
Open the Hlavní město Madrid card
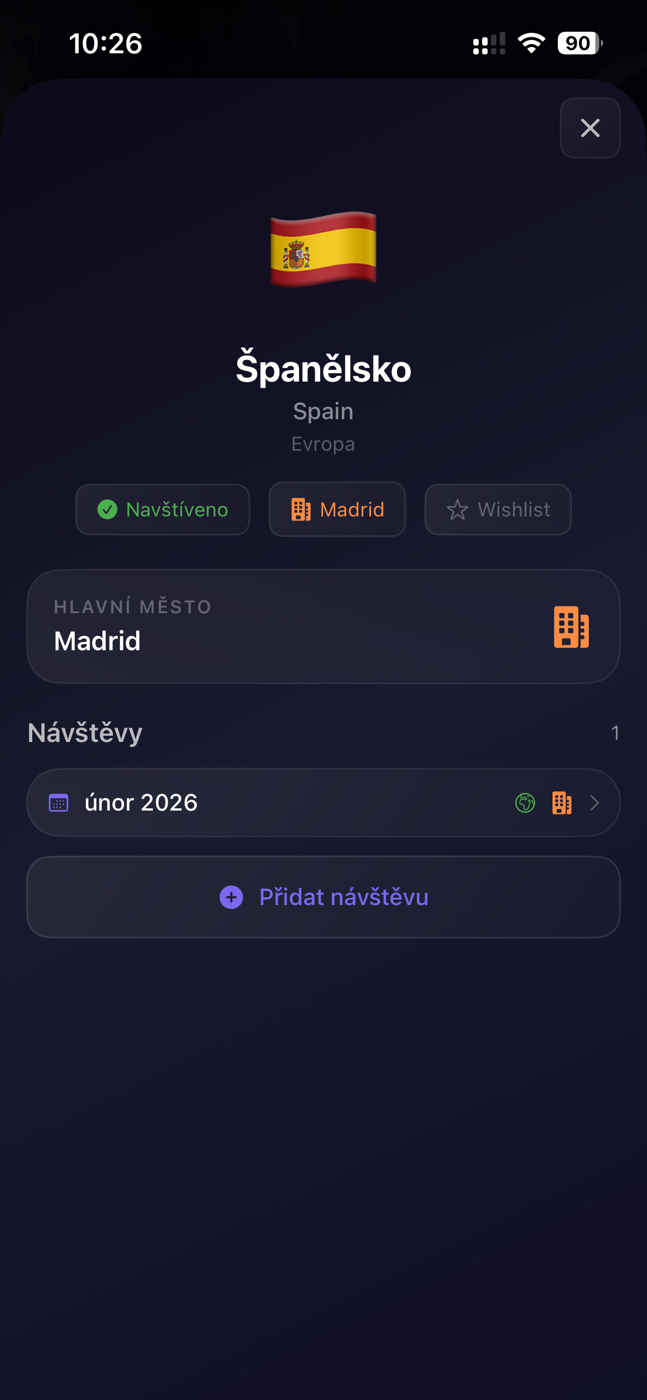coord(323,626)
